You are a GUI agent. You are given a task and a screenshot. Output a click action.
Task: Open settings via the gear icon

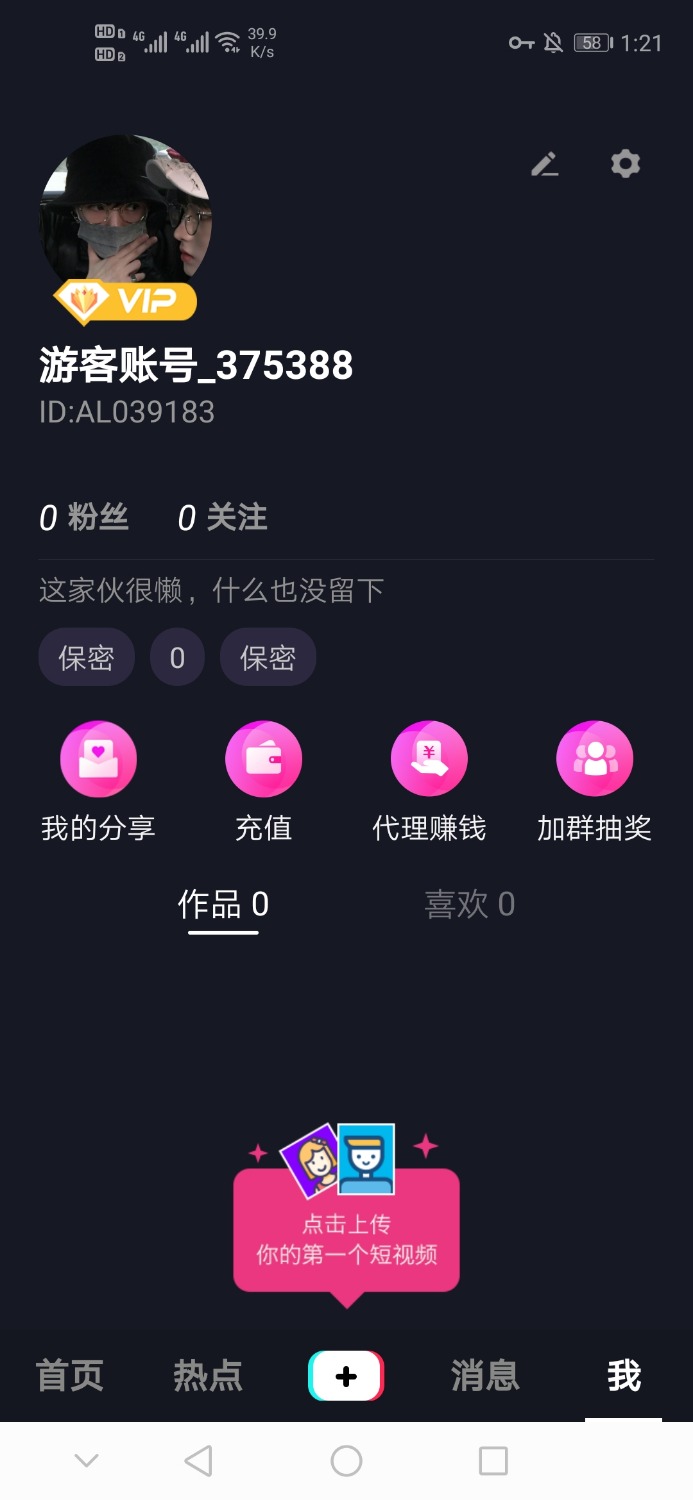(626, 164)
